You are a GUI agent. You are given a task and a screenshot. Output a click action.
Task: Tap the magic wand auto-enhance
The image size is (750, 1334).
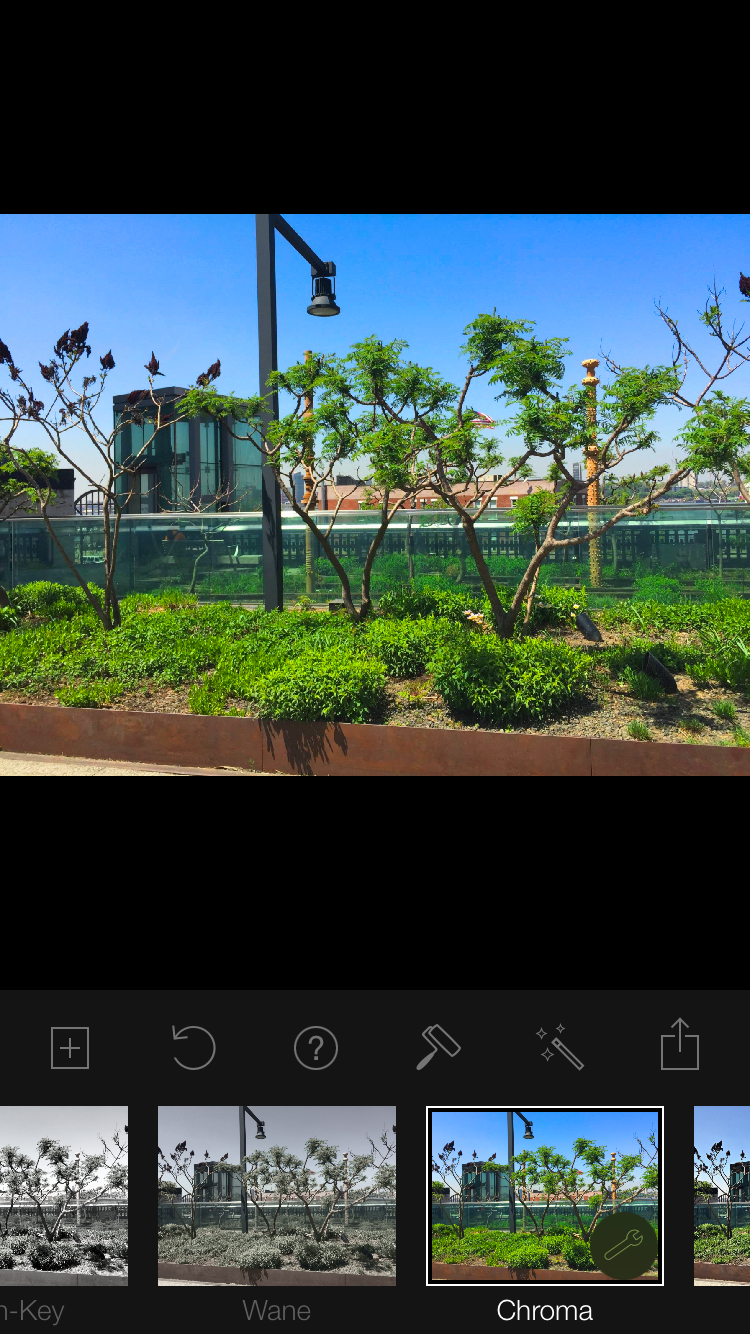(x=559, y=1047)
